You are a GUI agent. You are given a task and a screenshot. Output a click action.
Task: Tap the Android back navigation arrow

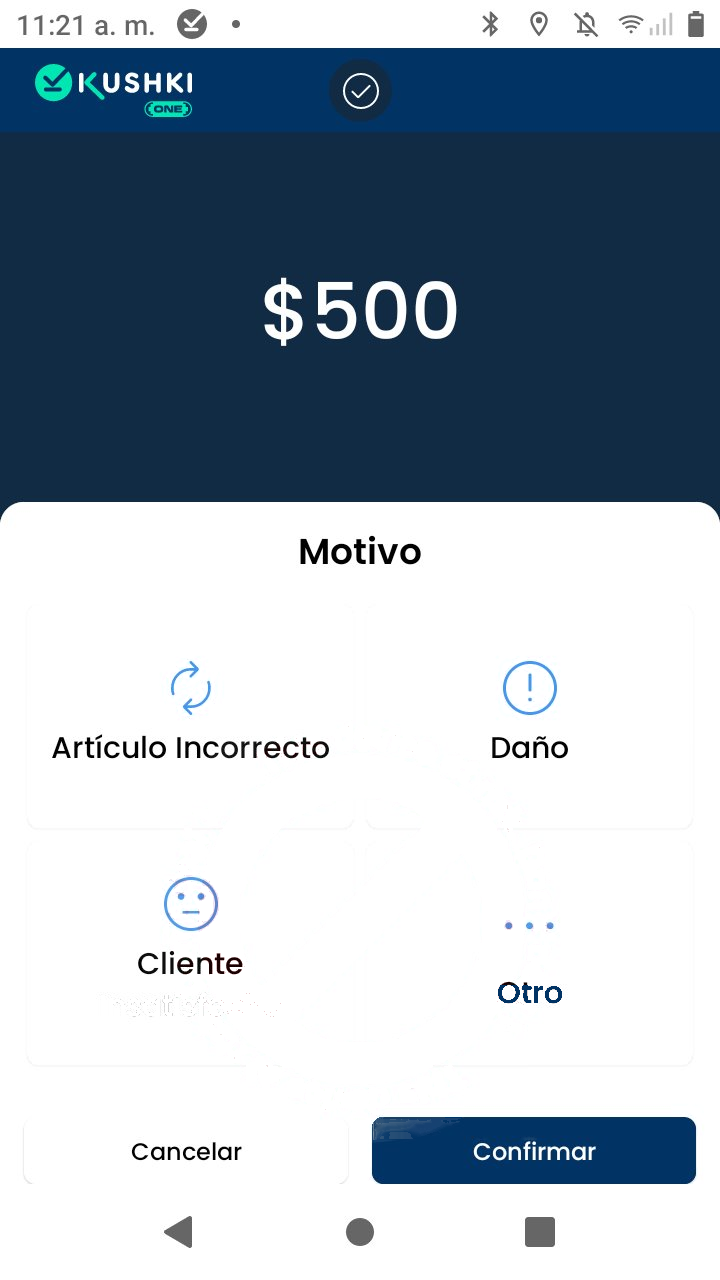point(180,1232)
